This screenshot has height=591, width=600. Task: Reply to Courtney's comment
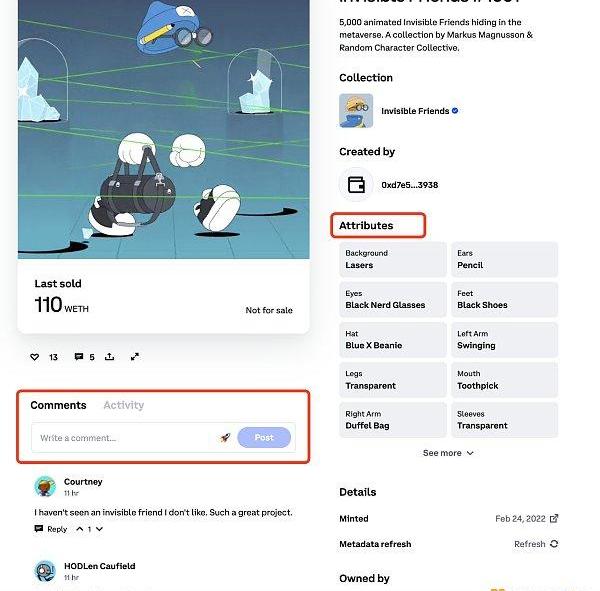52,529
